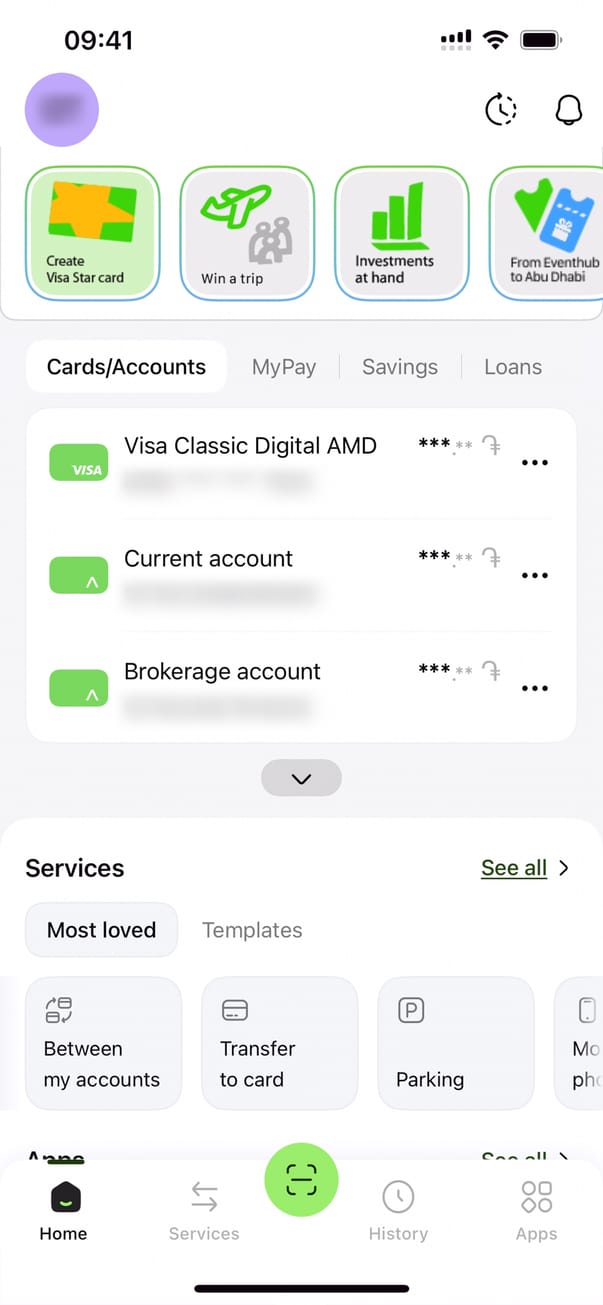603x1305 pixels.
Task: Go to the History tab
Action: click(398, 1209)
